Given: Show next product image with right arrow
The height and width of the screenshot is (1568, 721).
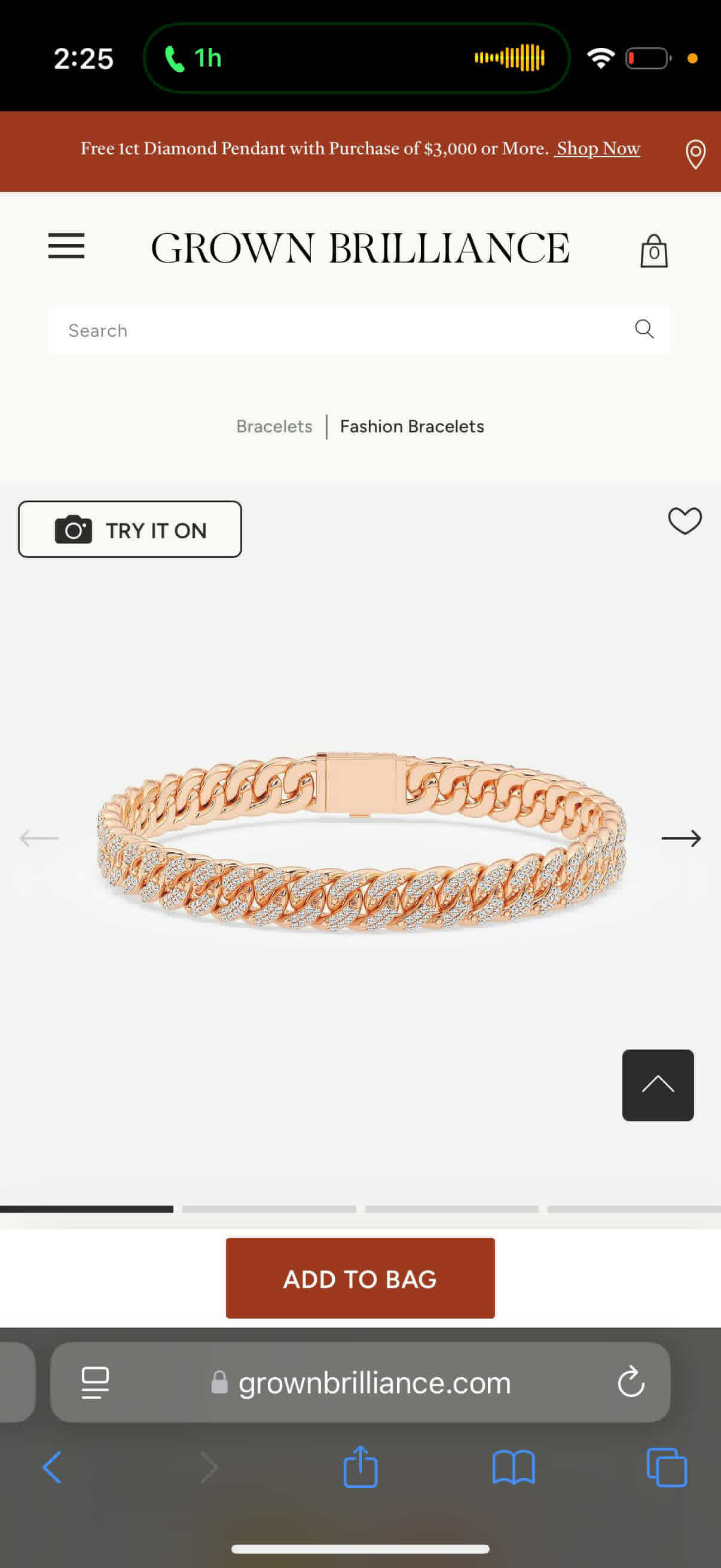Looking at the screenshot, I should (x=681, y=838).
